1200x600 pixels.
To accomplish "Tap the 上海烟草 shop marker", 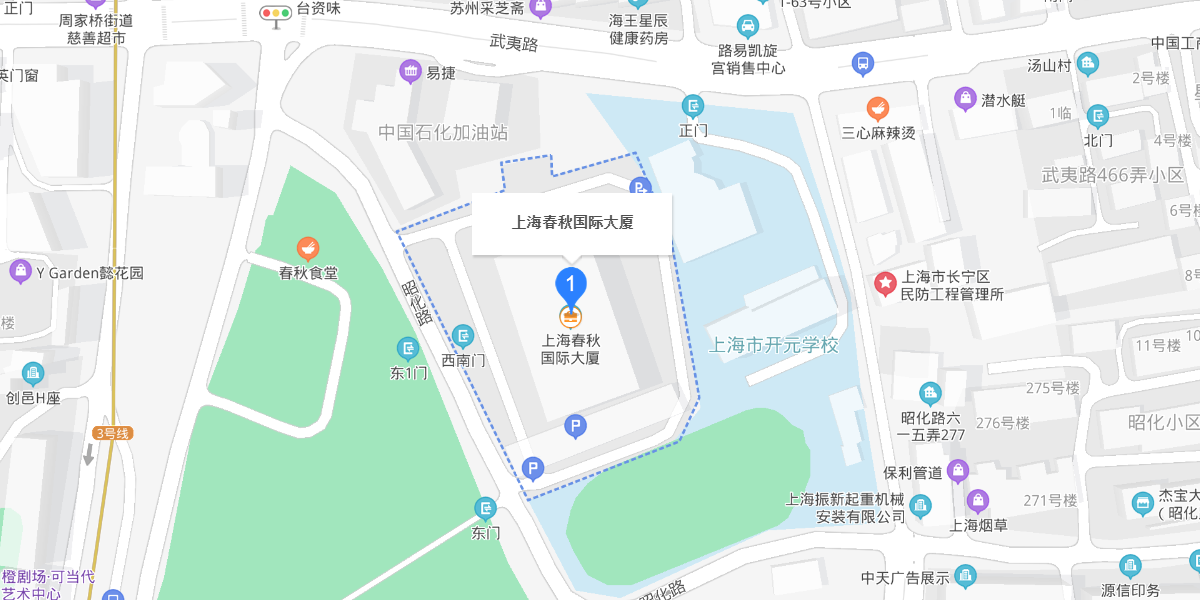I will coord(978,500).
